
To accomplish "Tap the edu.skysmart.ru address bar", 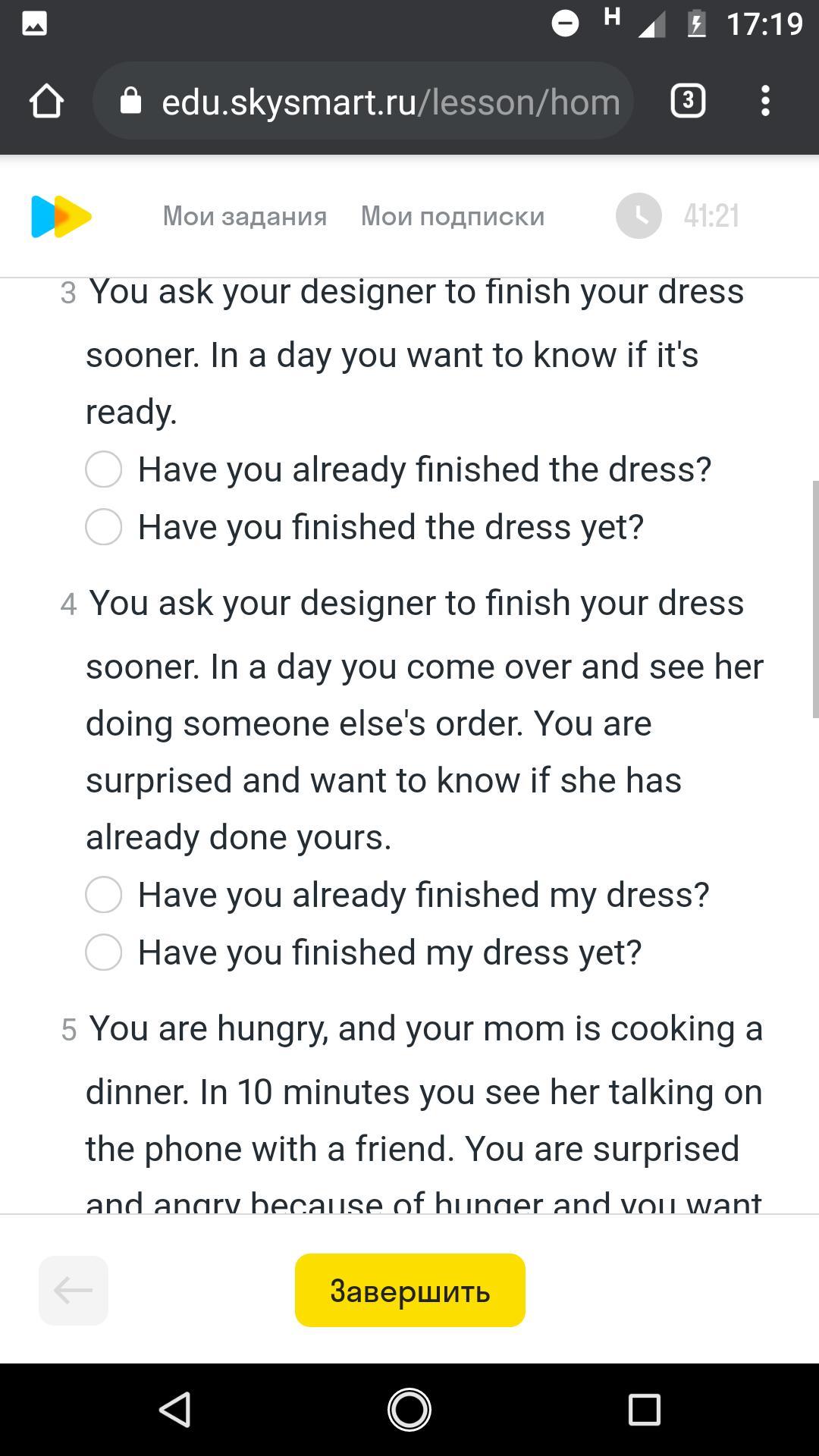I will click(x=363, y=101).
